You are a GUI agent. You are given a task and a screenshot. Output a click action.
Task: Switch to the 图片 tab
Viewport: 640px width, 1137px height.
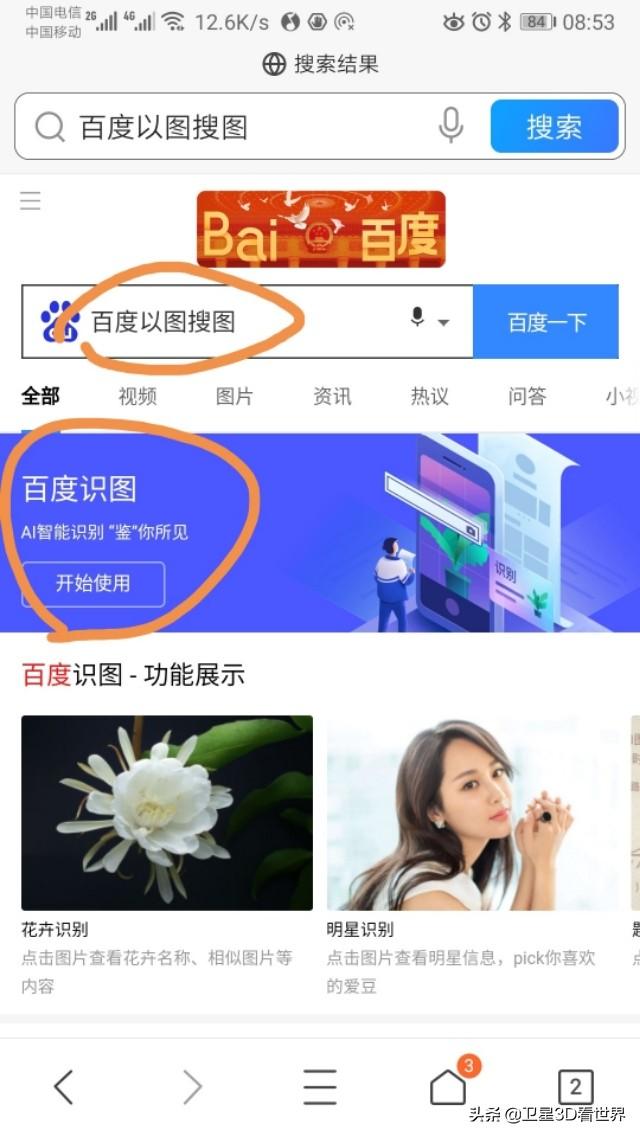point(234,396)
